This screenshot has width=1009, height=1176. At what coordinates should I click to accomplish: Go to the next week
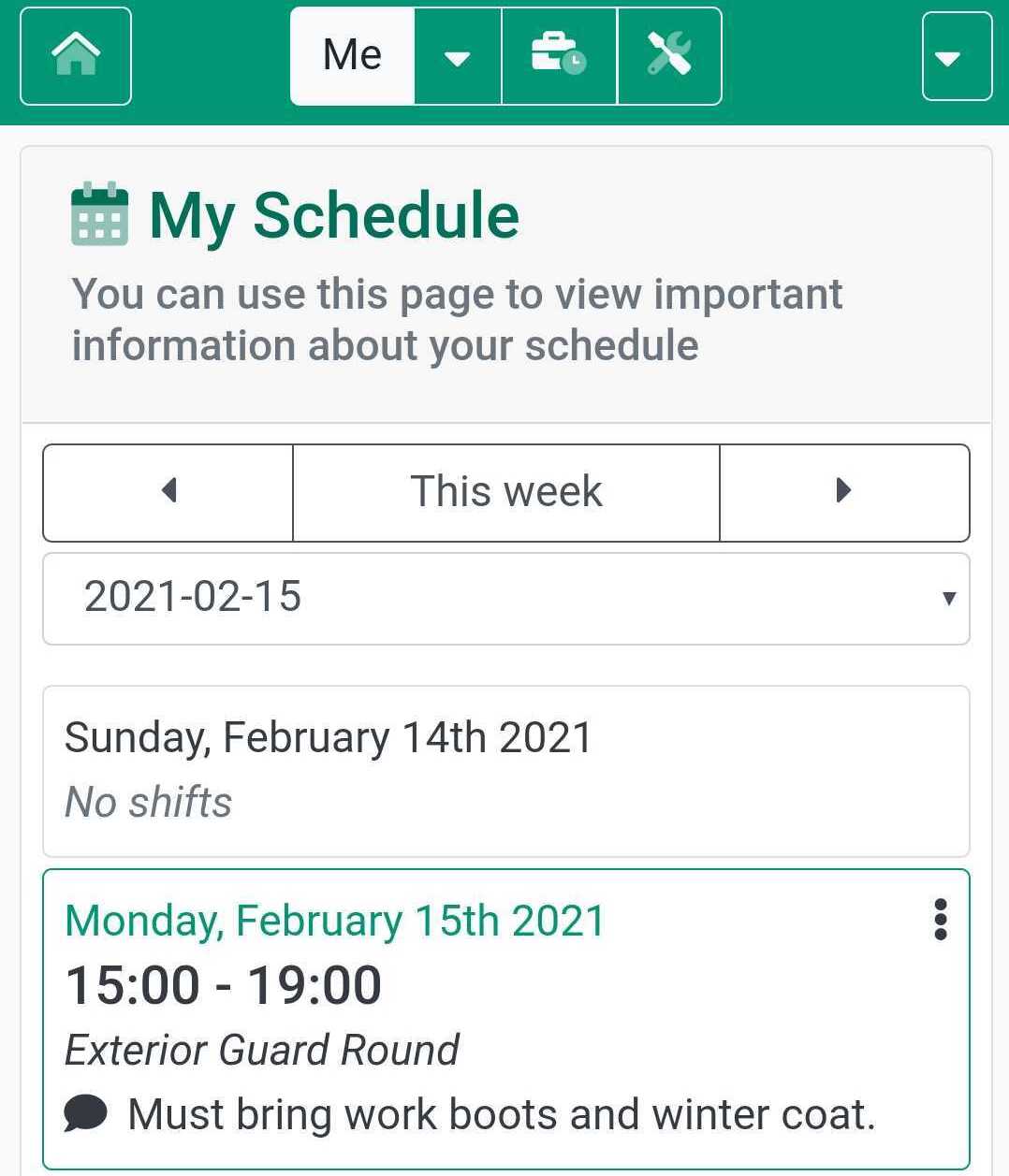pos(843,492)
